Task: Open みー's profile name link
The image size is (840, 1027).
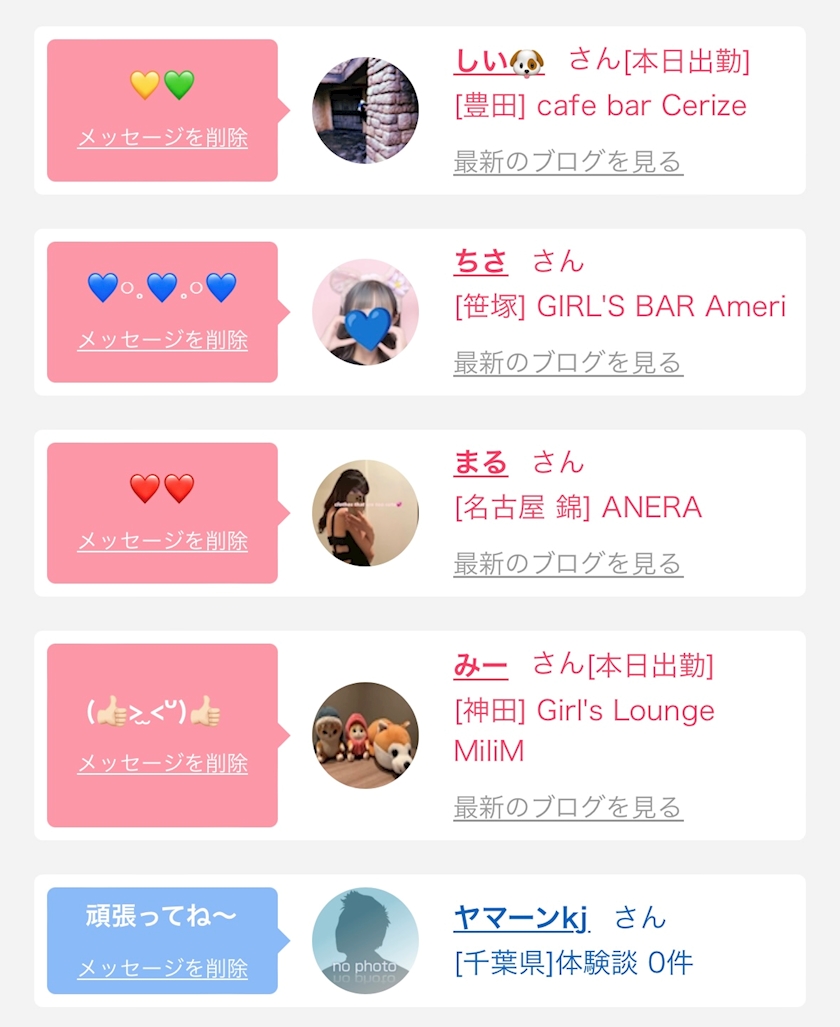Action: 480,664
